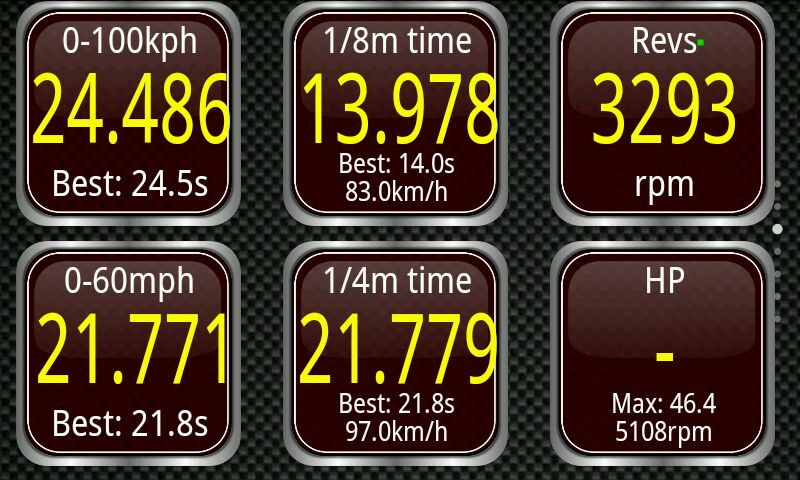Reset the 0-60mph timer display
The image size is (800, 480).
point(129,352)
